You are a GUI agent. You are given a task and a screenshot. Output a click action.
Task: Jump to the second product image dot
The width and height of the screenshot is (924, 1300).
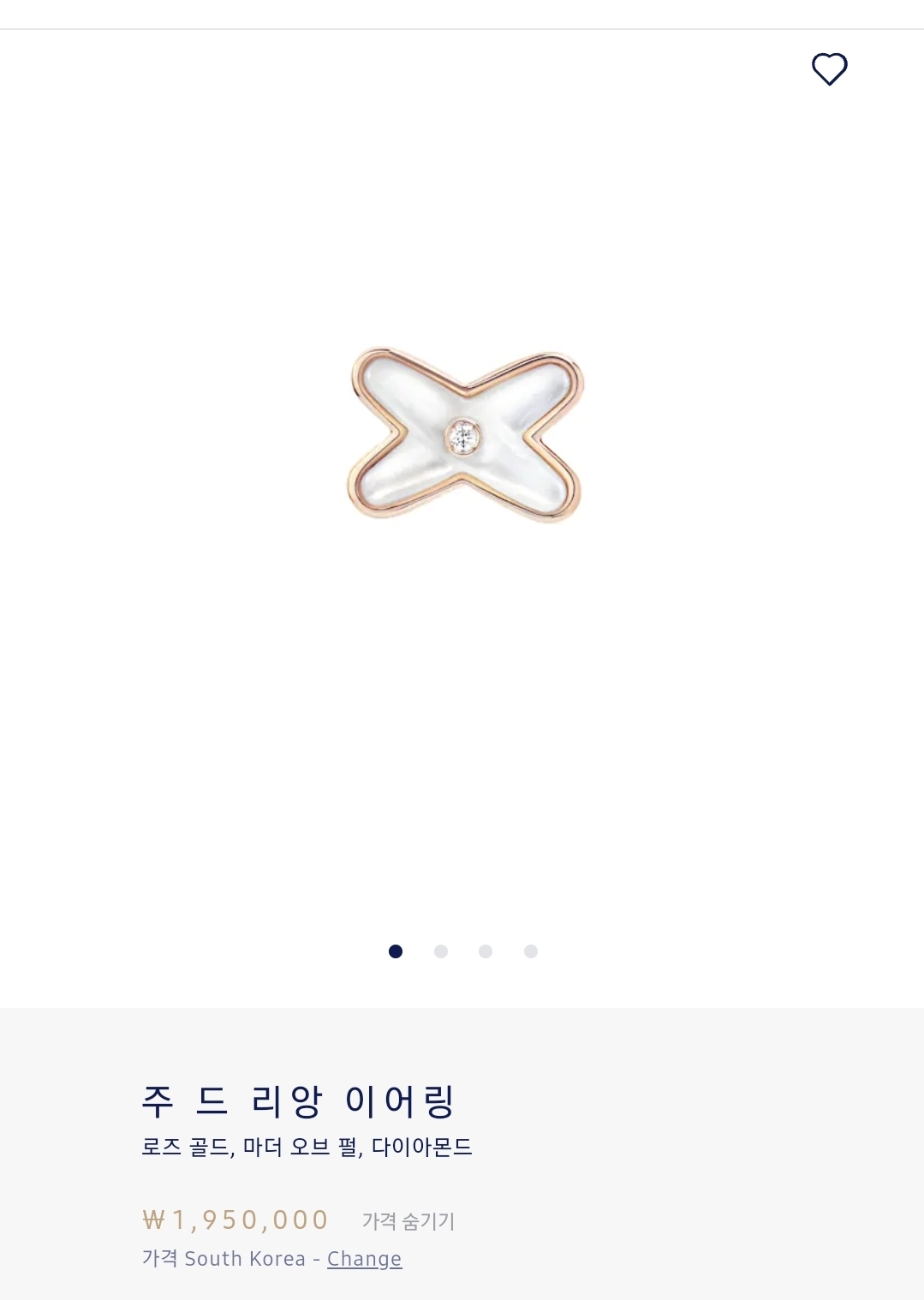pyautogui.click(x=441, y=951)
